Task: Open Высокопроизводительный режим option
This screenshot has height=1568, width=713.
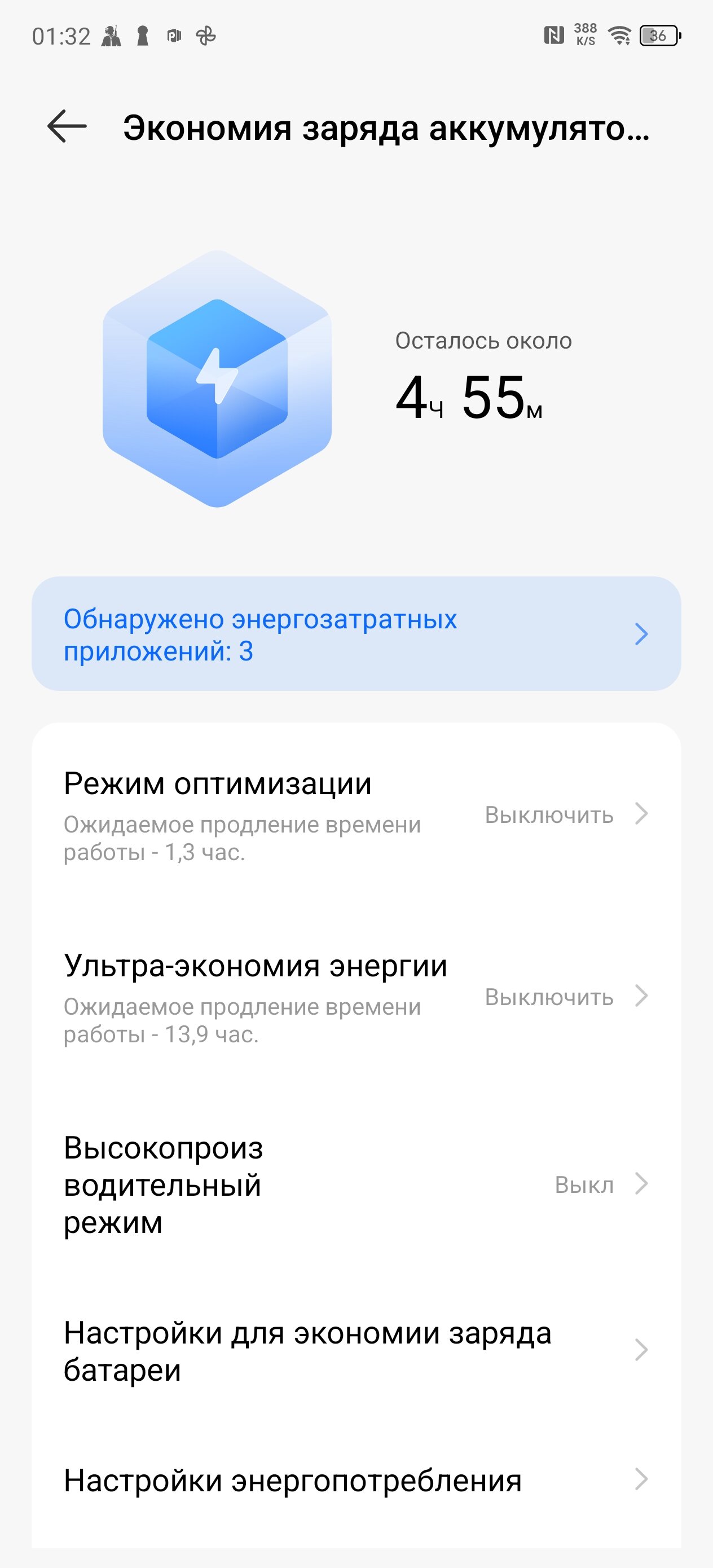Action: pos(356,1184)
